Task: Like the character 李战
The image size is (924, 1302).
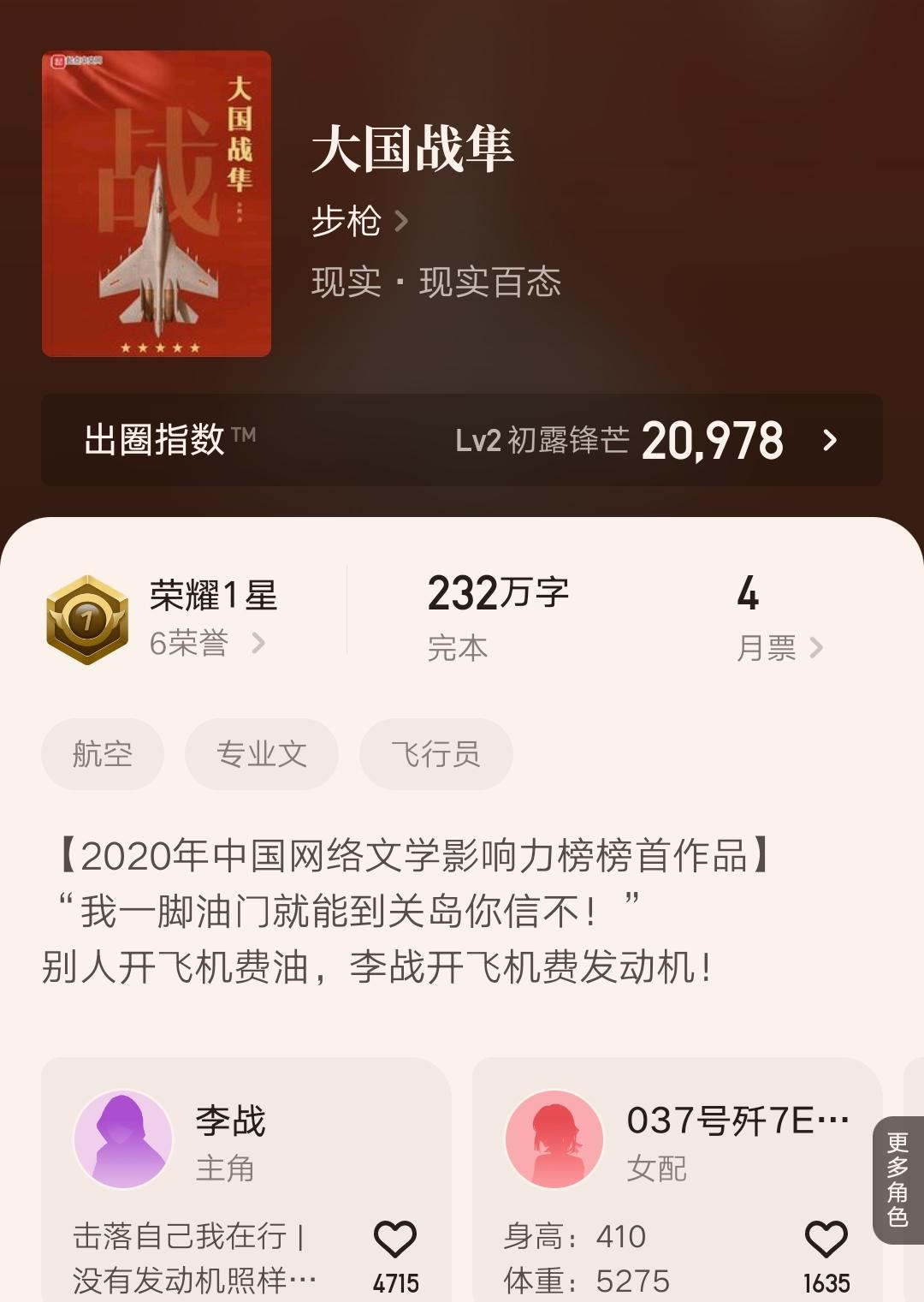Action: point(395,1240)
